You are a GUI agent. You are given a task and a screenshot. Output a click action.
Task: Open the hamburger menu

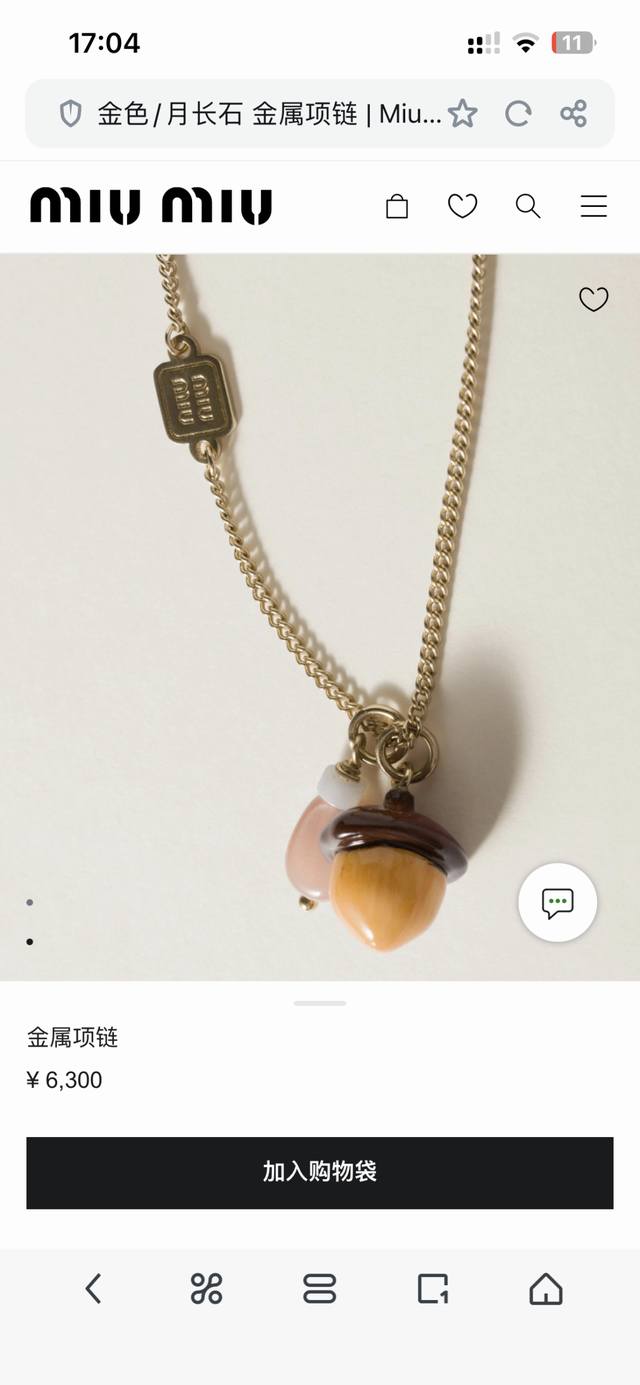(x=594, y=207)
